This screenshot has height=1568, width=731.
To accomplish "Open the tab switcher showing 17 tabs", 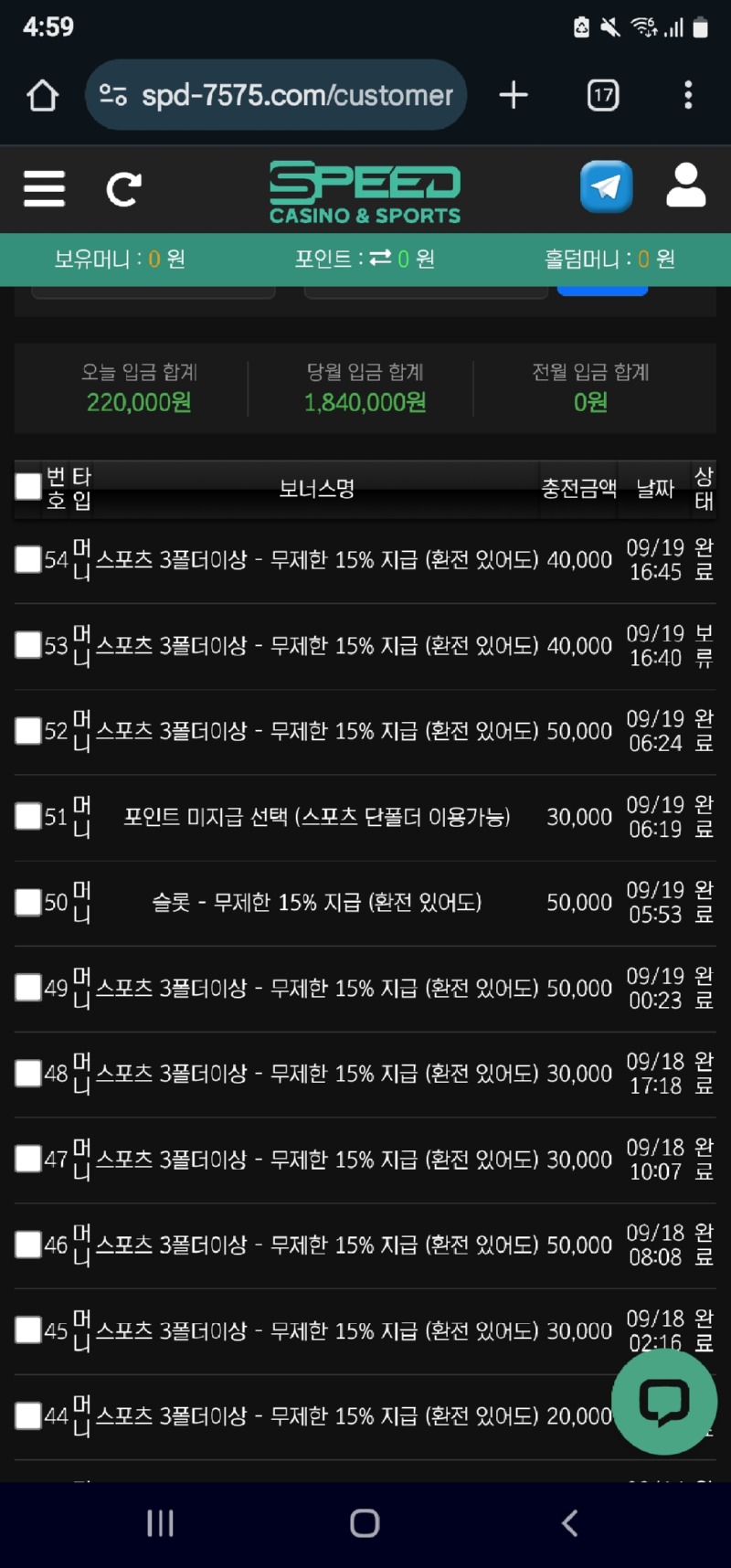I will click(602, 94).
